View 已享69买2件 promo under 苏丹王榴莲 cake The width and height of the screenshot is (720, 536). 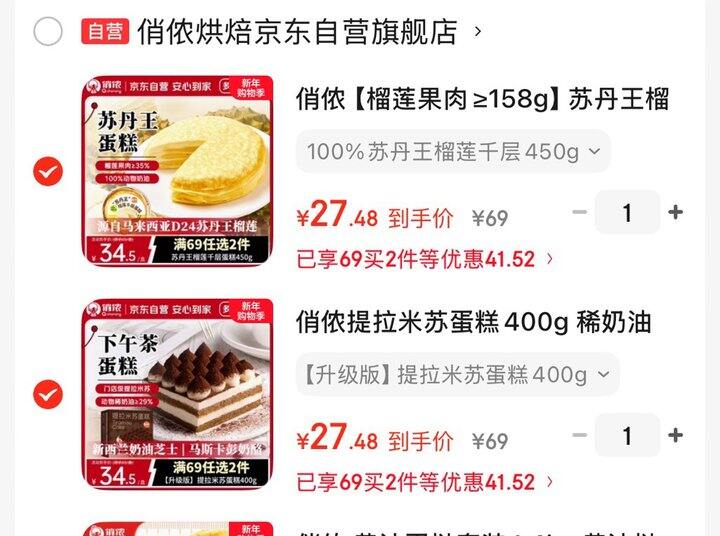[425, 259]
